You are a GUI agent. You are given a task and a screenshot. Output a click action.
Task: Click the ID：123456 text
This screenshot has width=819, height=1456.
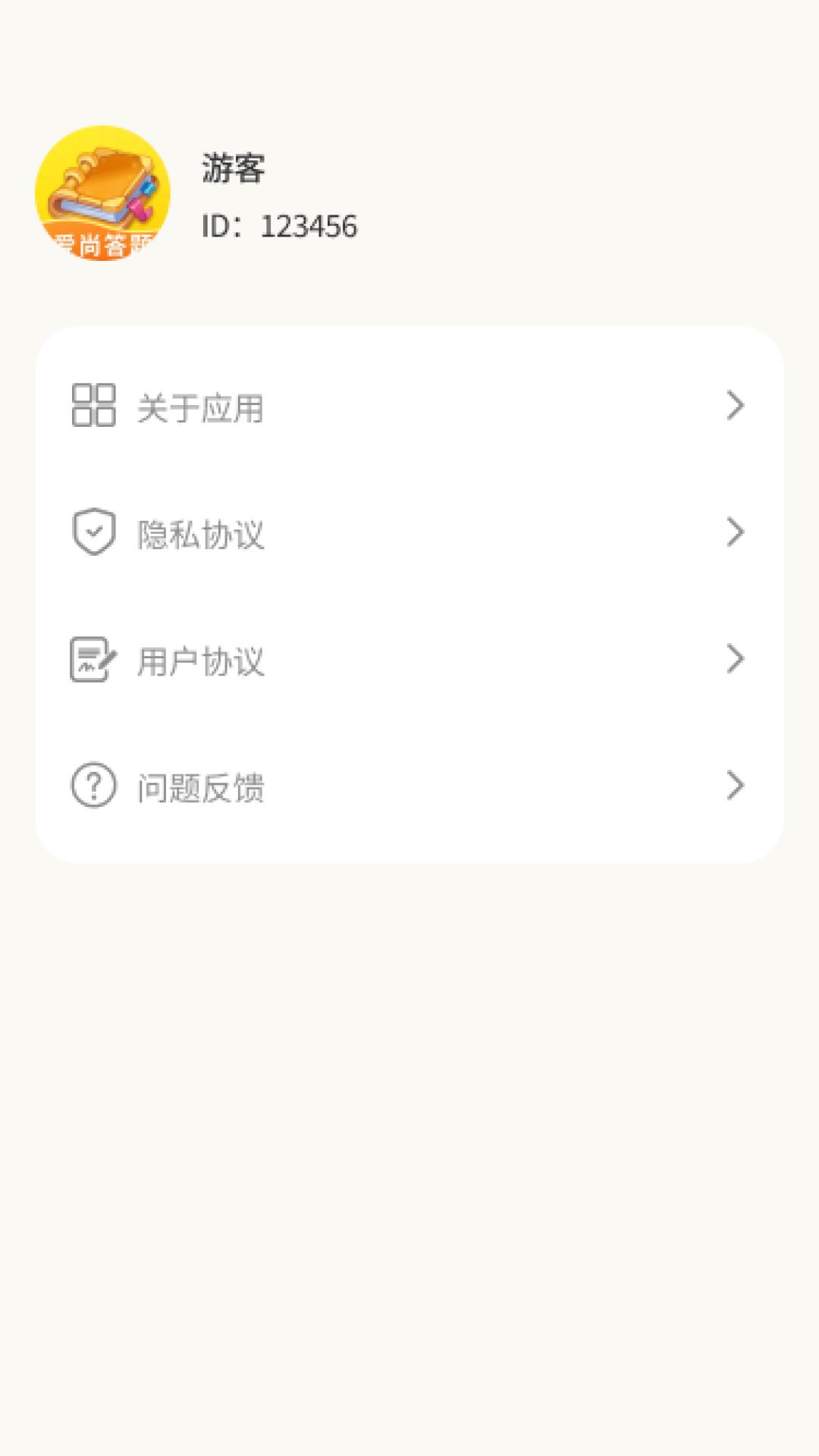tap(281, 225)
